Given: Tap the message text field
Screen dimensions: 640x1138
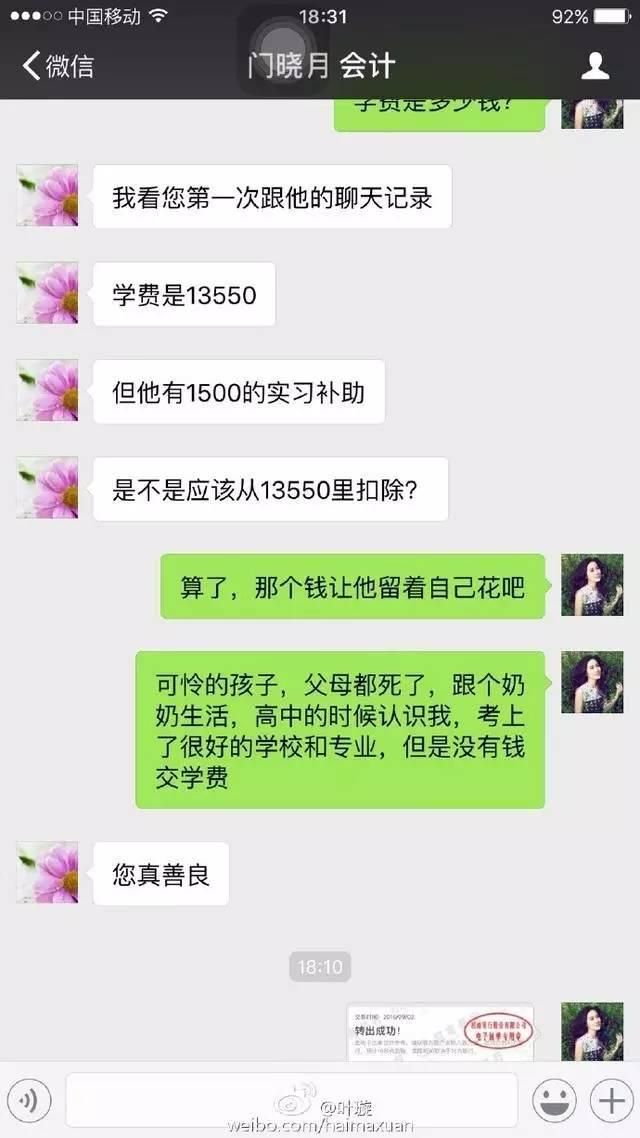Looking at the screenshot, I should pyautogui.click(x=291, y=1100).
